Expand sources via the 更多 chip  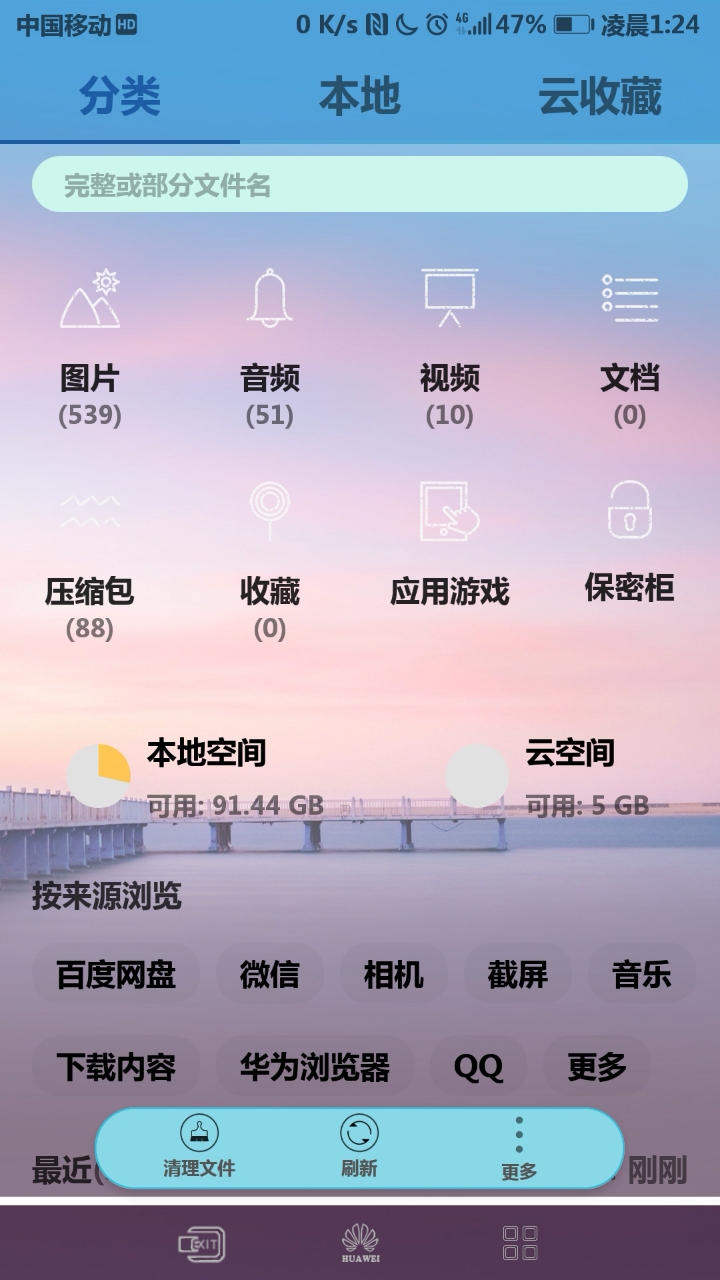point(597,1068)
